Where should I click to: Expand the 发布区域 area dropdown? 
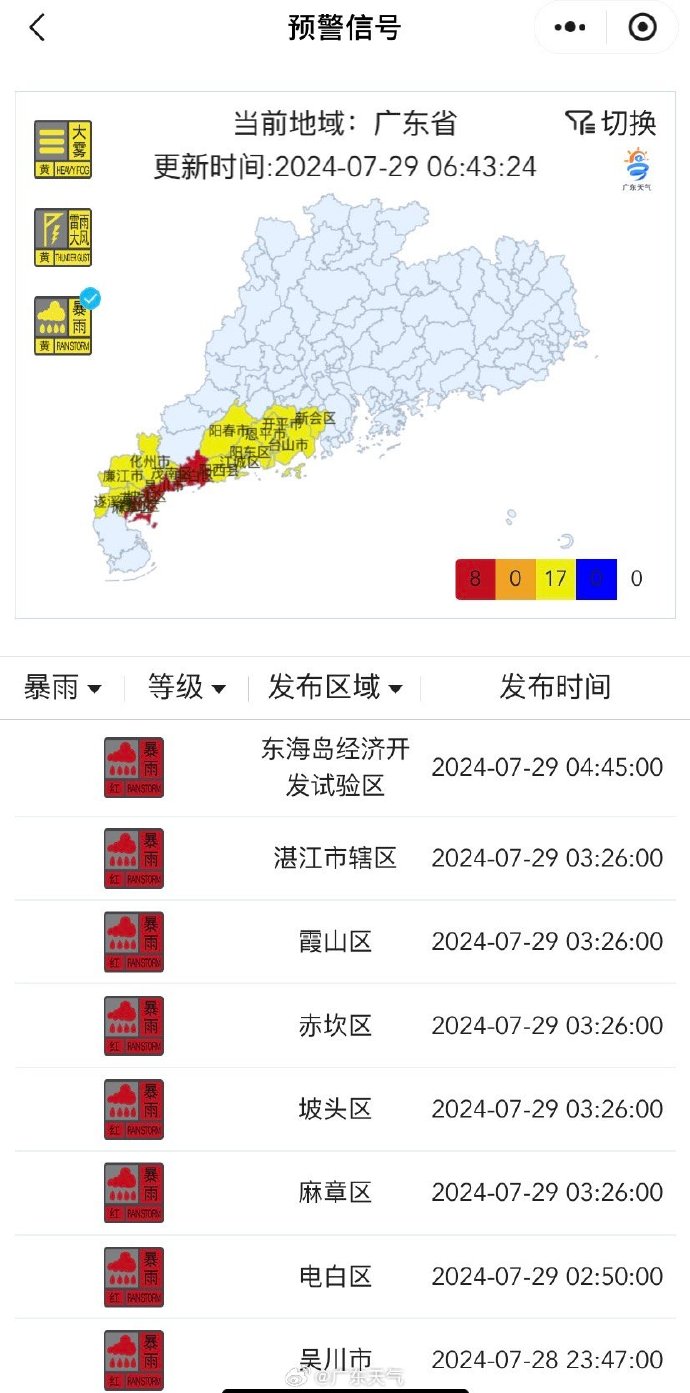coord(335,687)
